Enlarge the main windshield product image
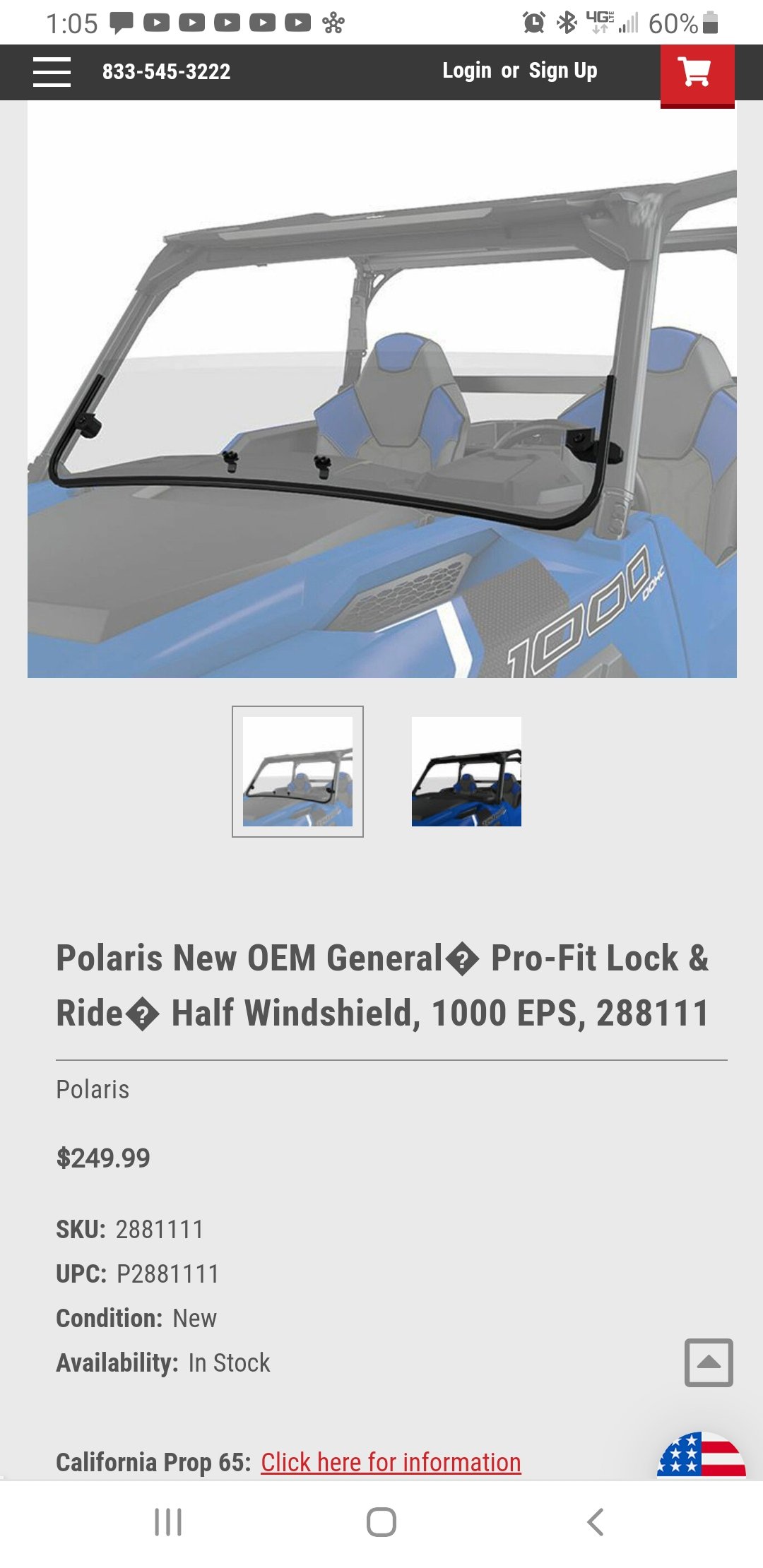This screenshot has width=763, height=1568. pyautogui.click(x=381, y=388)
